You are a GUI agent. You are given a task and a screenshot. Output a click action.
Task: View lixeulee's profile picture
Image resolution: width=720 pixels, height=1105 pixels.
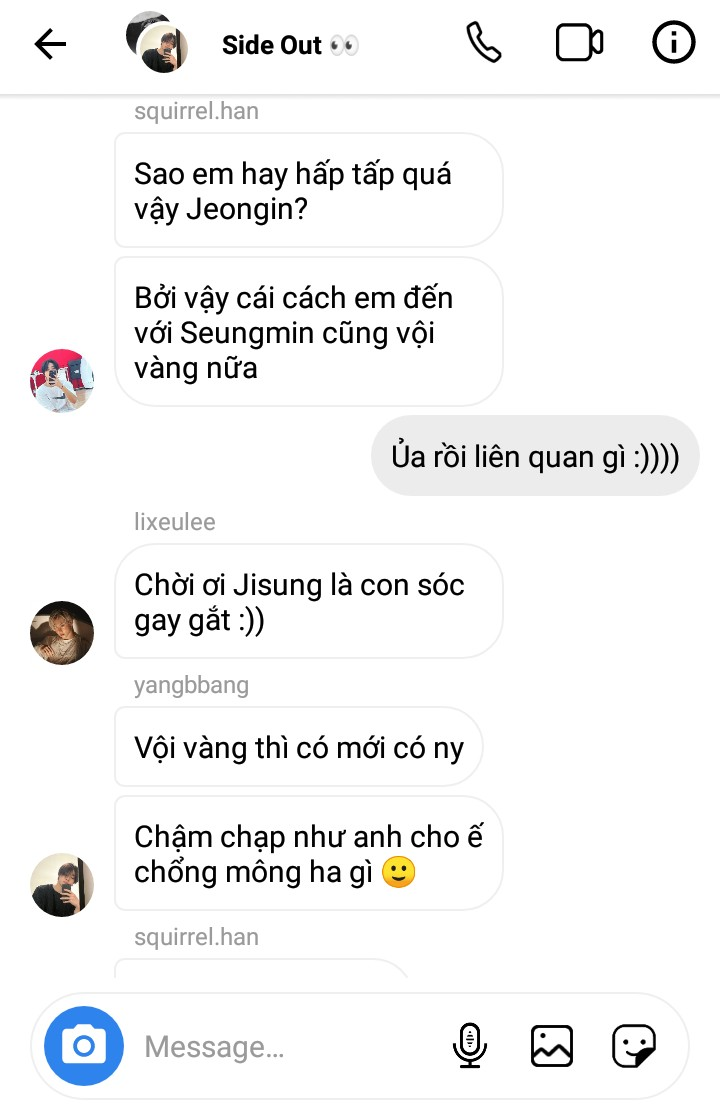coord(62,633)
